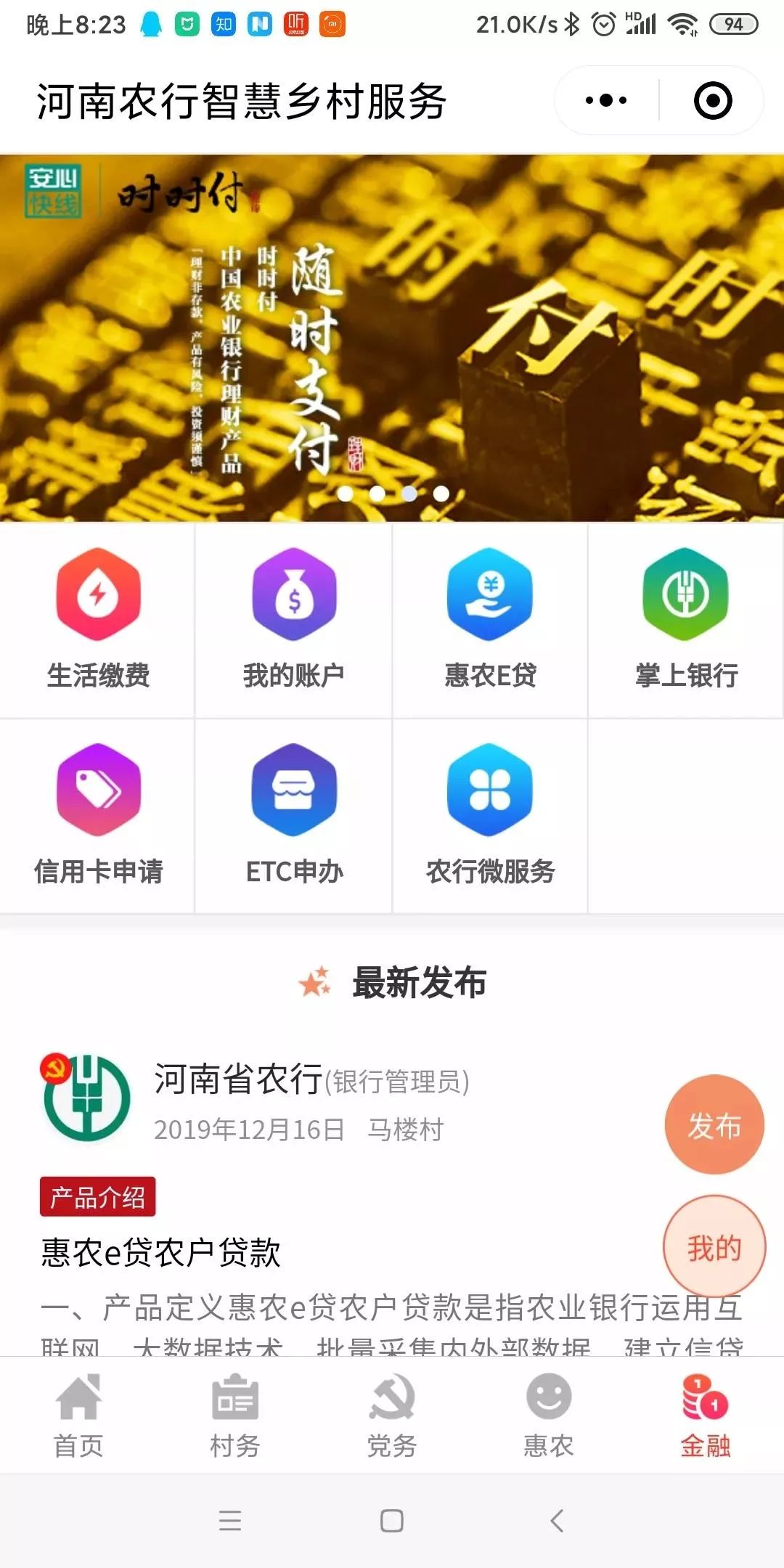Open 惠农E贷 loan service
Image resolution: width=784 pixels, height=1568 pixels.
490,619
